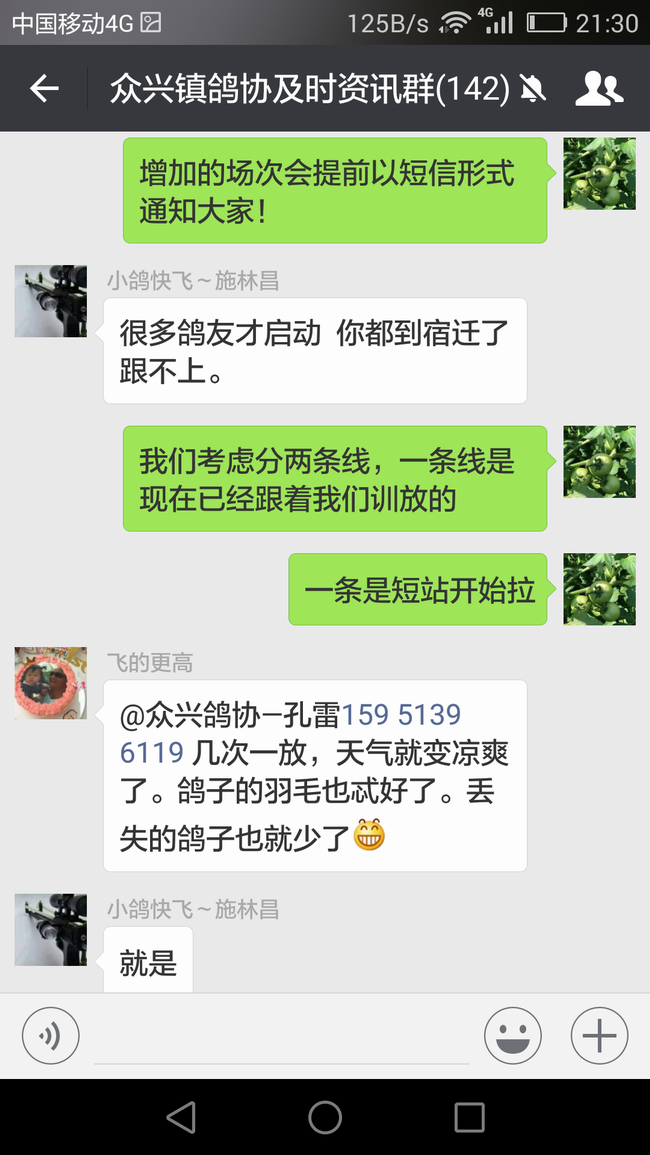Open avatar of 施林昌 above 很多鸽友 message

(51, 301)
